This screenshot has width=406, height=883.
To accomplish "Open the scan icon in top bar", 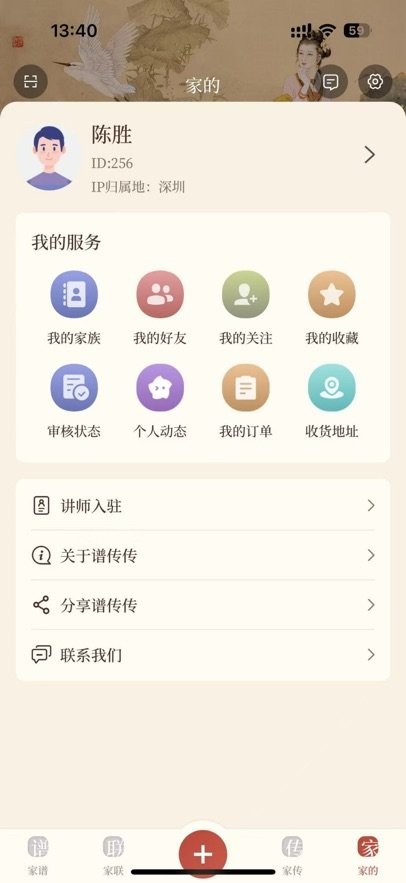I will 30,82.
